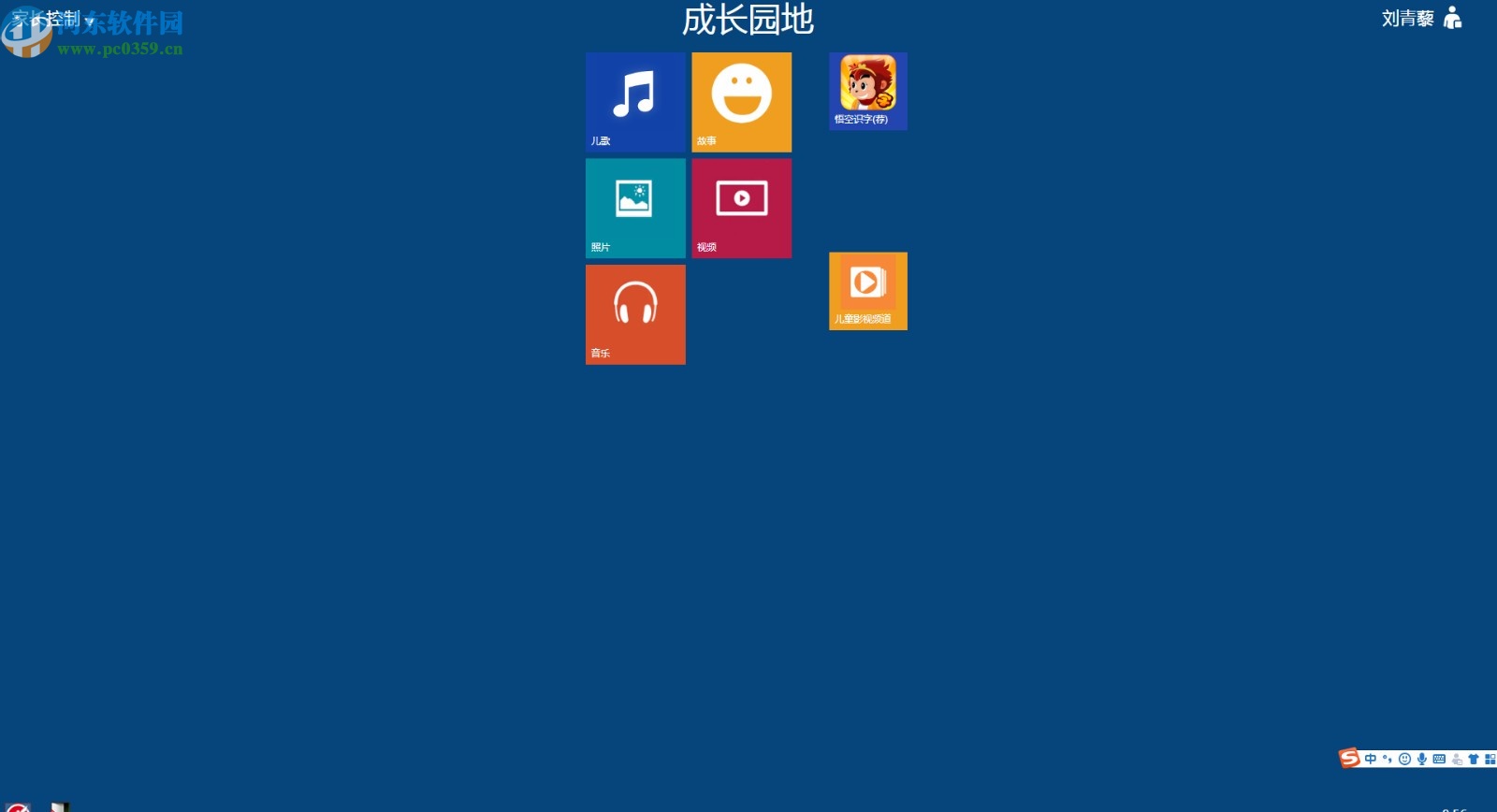Open the 儿童影视频道 channel tile
Viewport: 1497px width, 812px height.
point(867,290)
